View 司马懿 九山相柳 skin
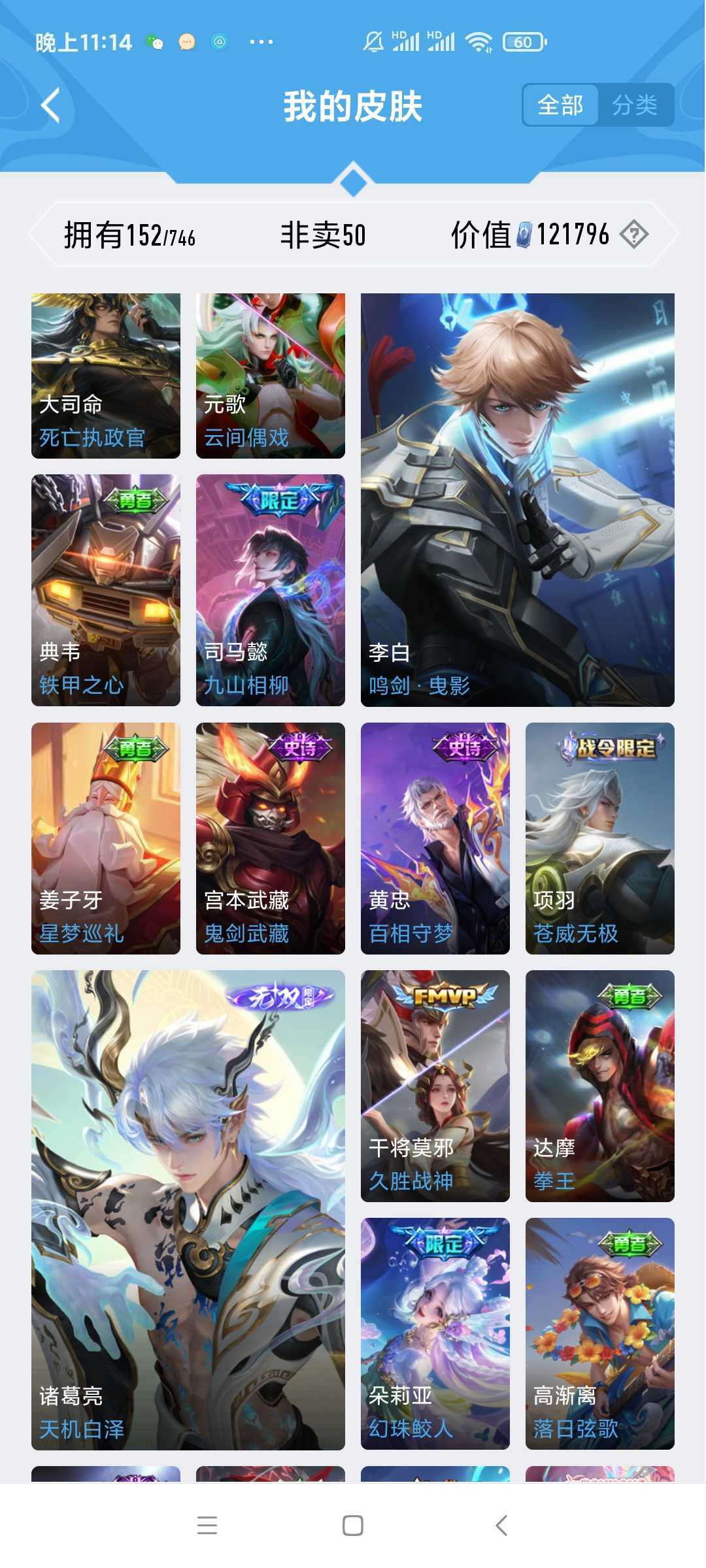Viewport: 706px width, 1568px height. click(271, 590)
